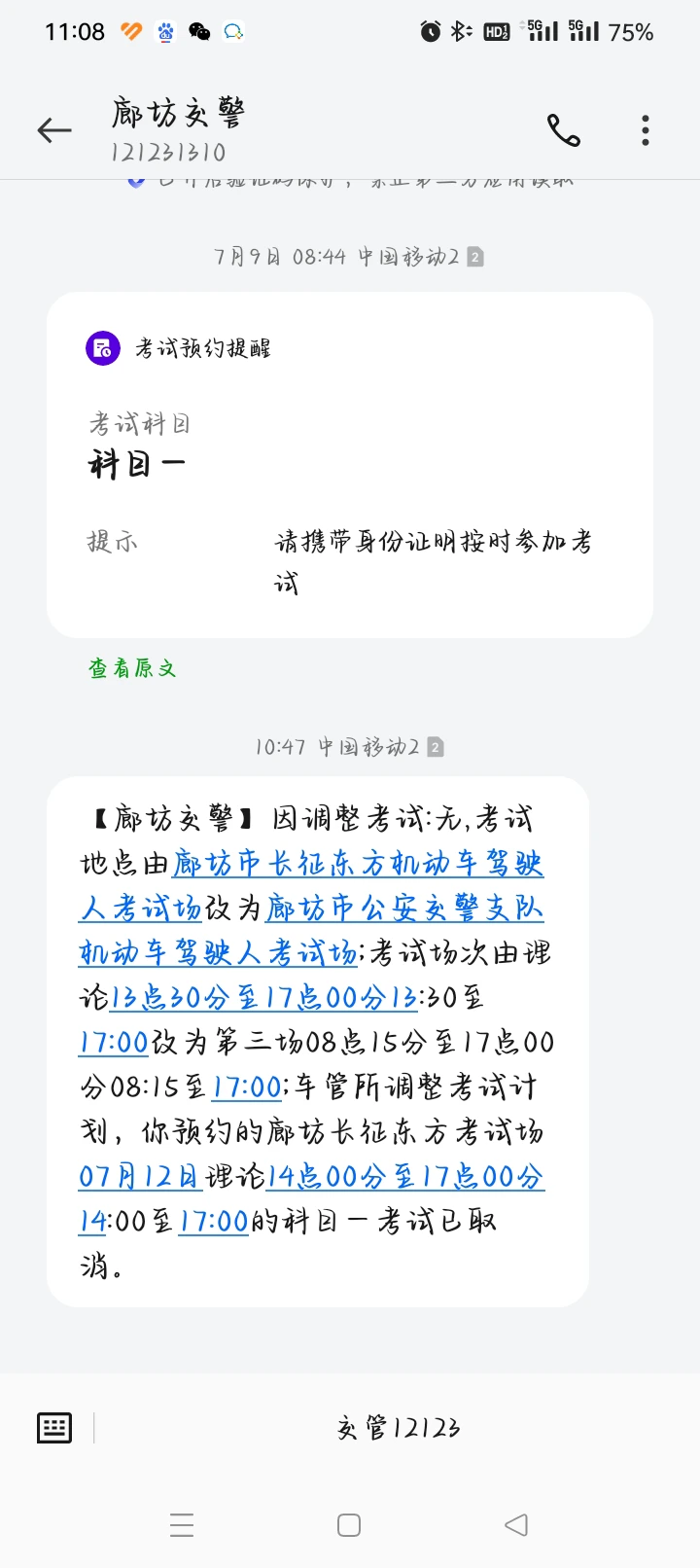Go back to the message list
Image resolution: width=700 pixels, height=1568 pixels.
point(54,130)
